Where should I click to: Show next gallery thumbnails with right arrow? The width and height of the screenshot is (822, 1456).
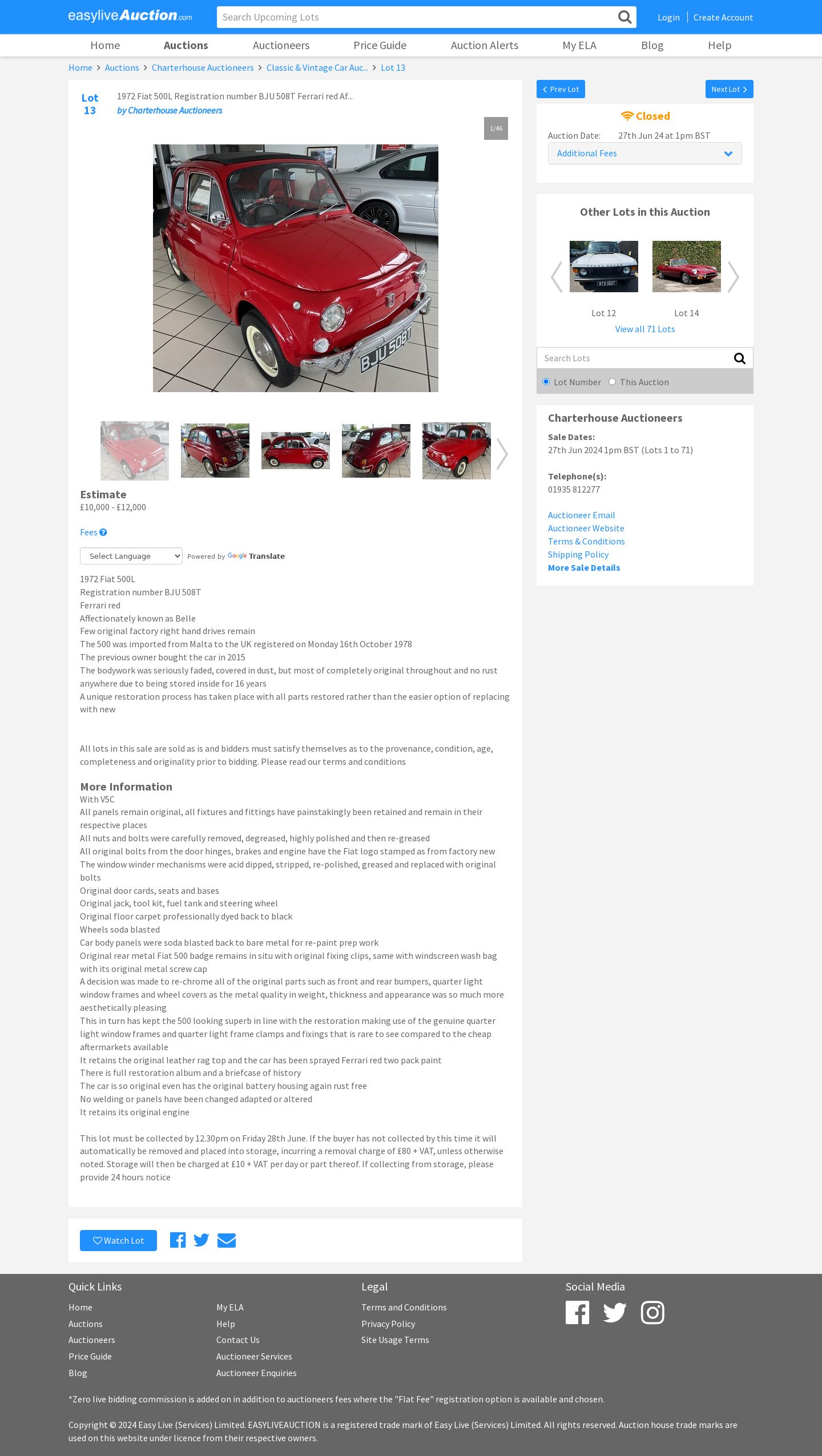[502, 454]
